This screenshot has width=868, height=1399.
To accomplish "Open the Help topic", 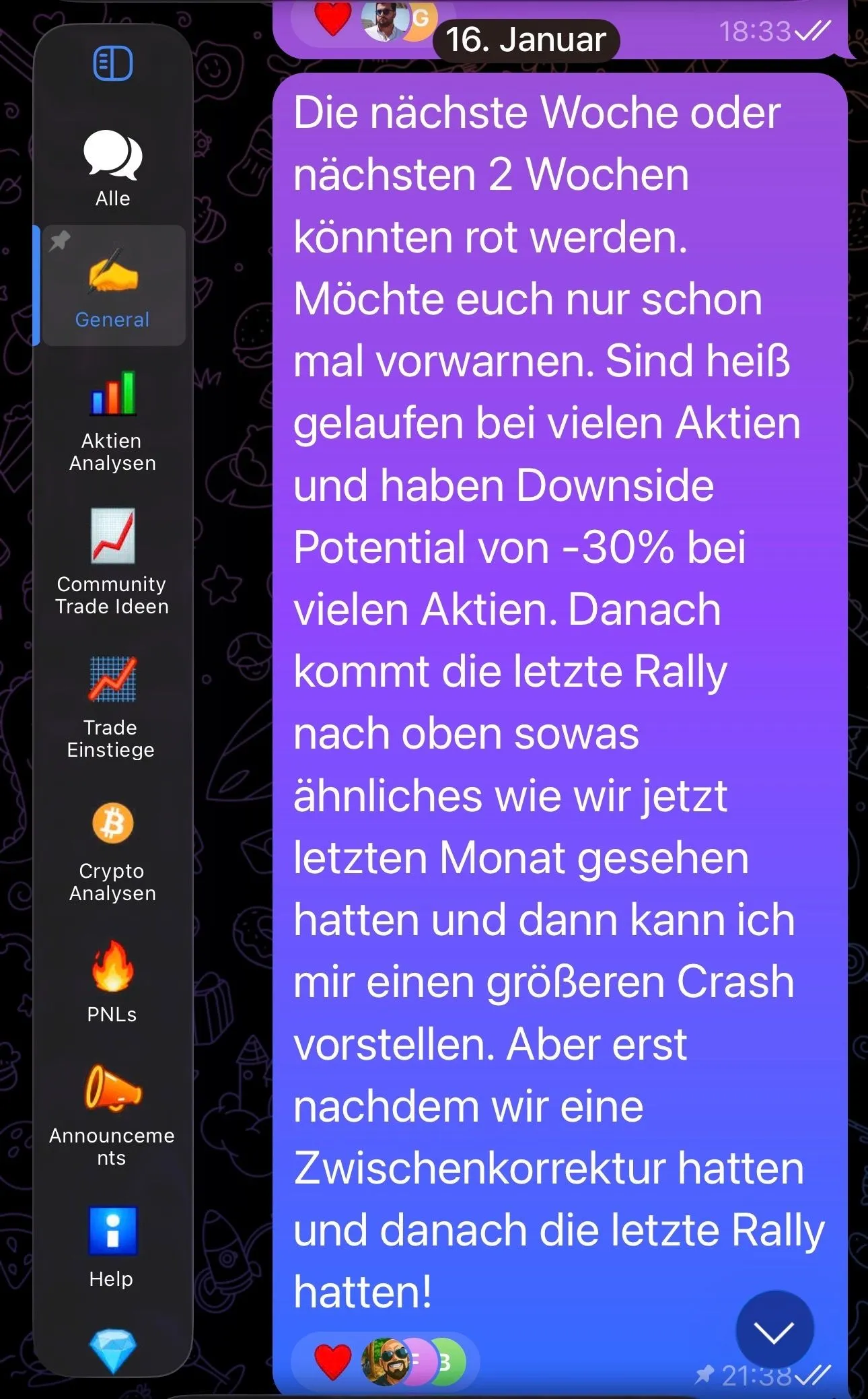I will tap(112, 1246).
